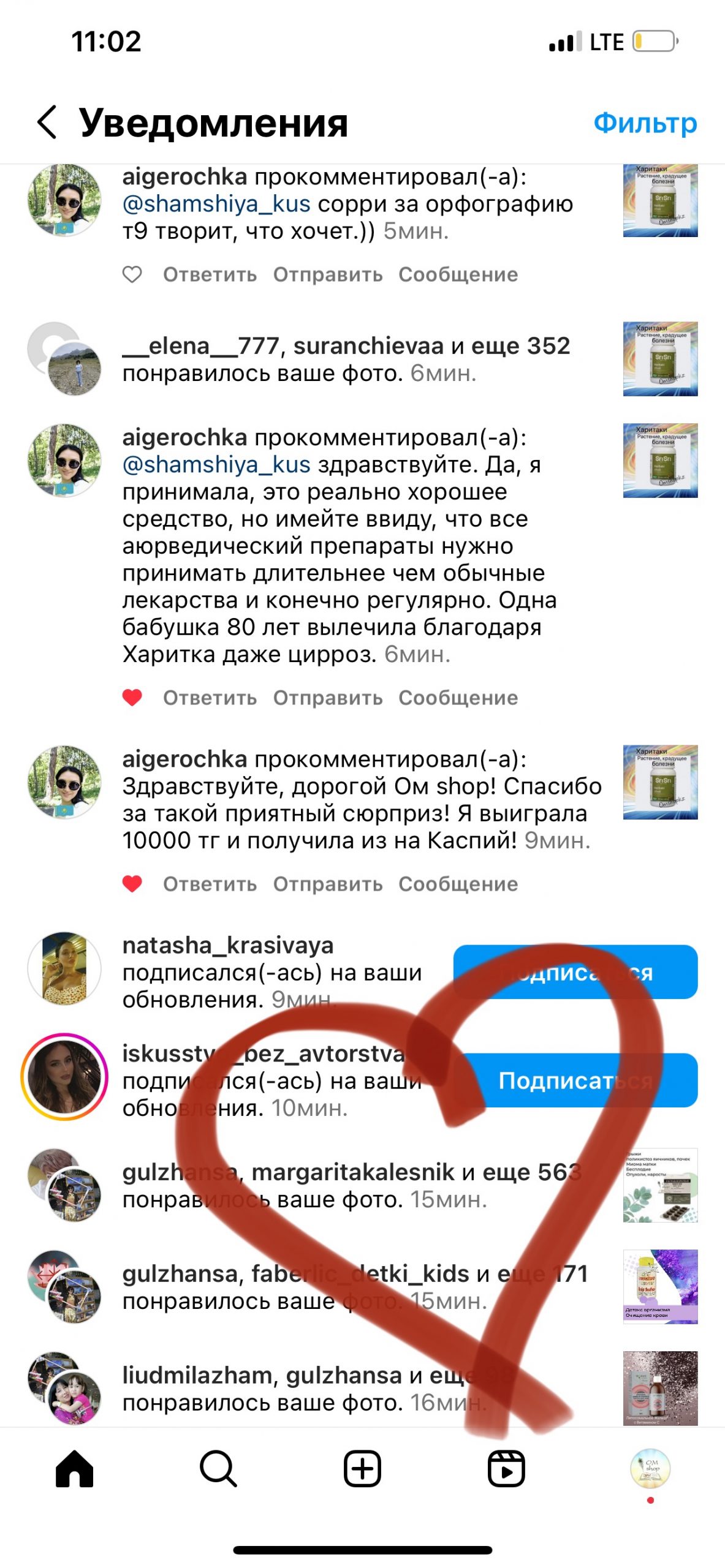Open post thumbnail beside the faberlic_detki_kids notification
The image size is (725, 1568).
tap(660, 1286)
